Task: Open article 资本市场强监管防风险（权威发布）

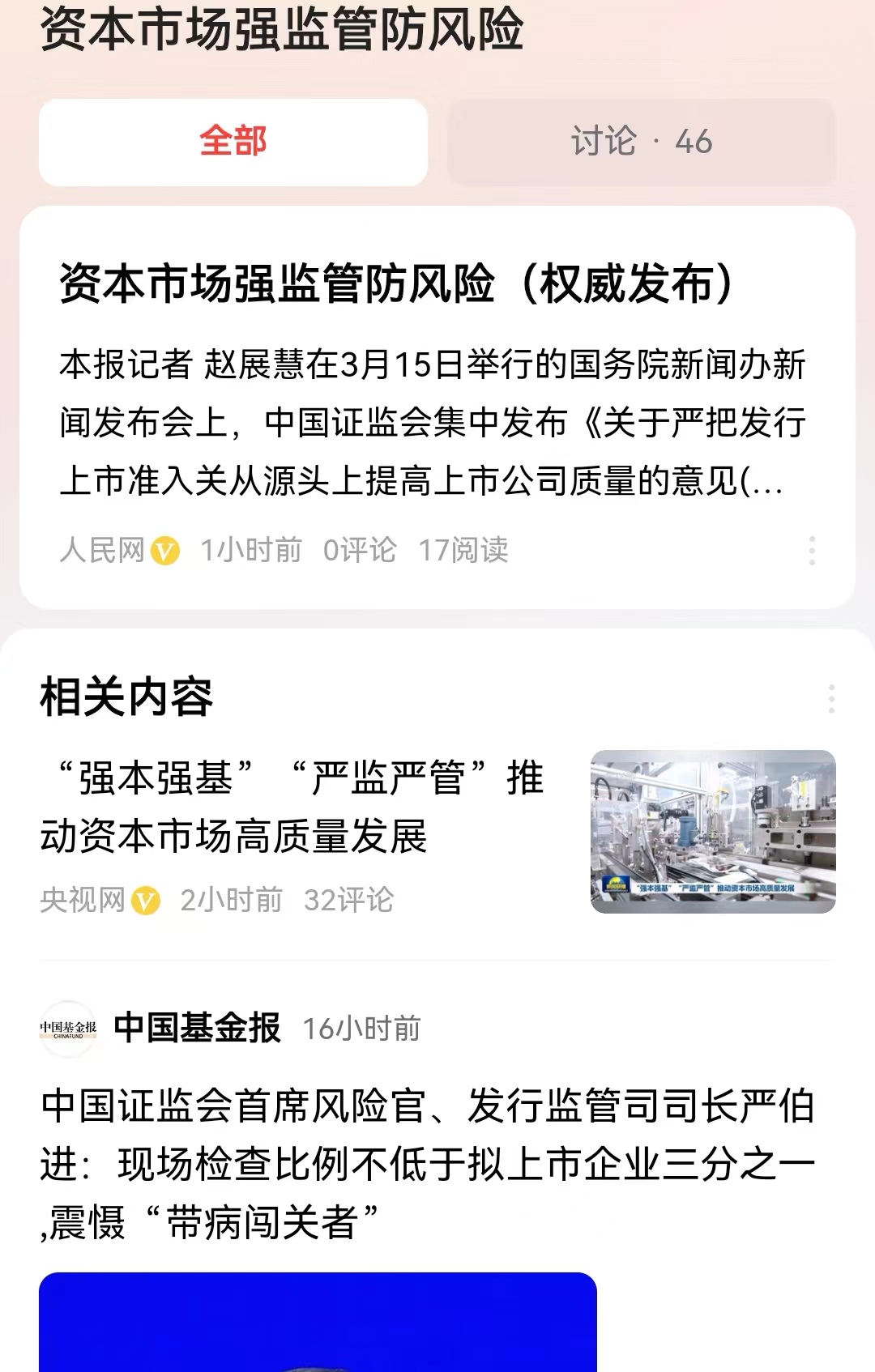Action: 397,283
